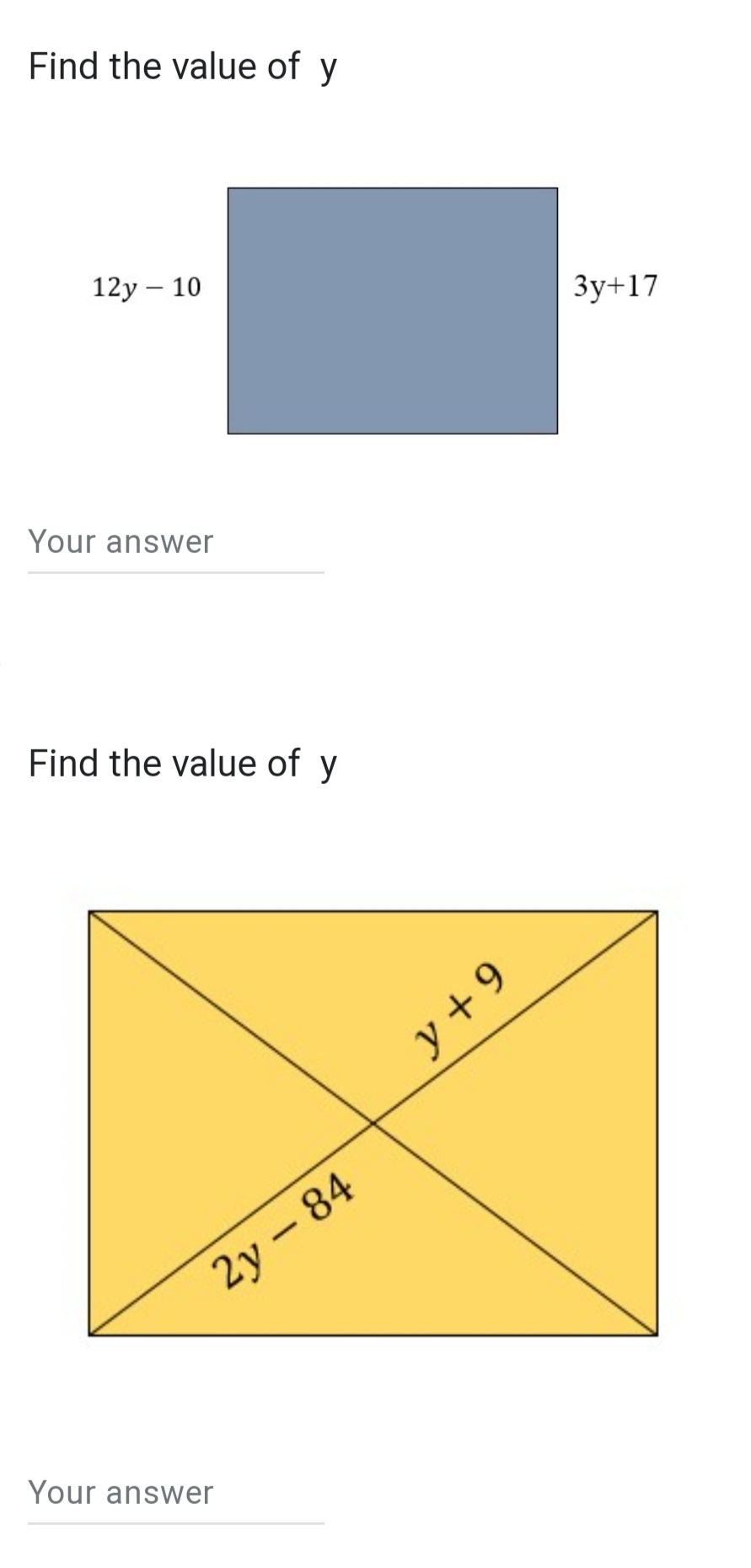Click the label 12y − 10
This screenshot has height=1568, width=751.
point(145,287)
